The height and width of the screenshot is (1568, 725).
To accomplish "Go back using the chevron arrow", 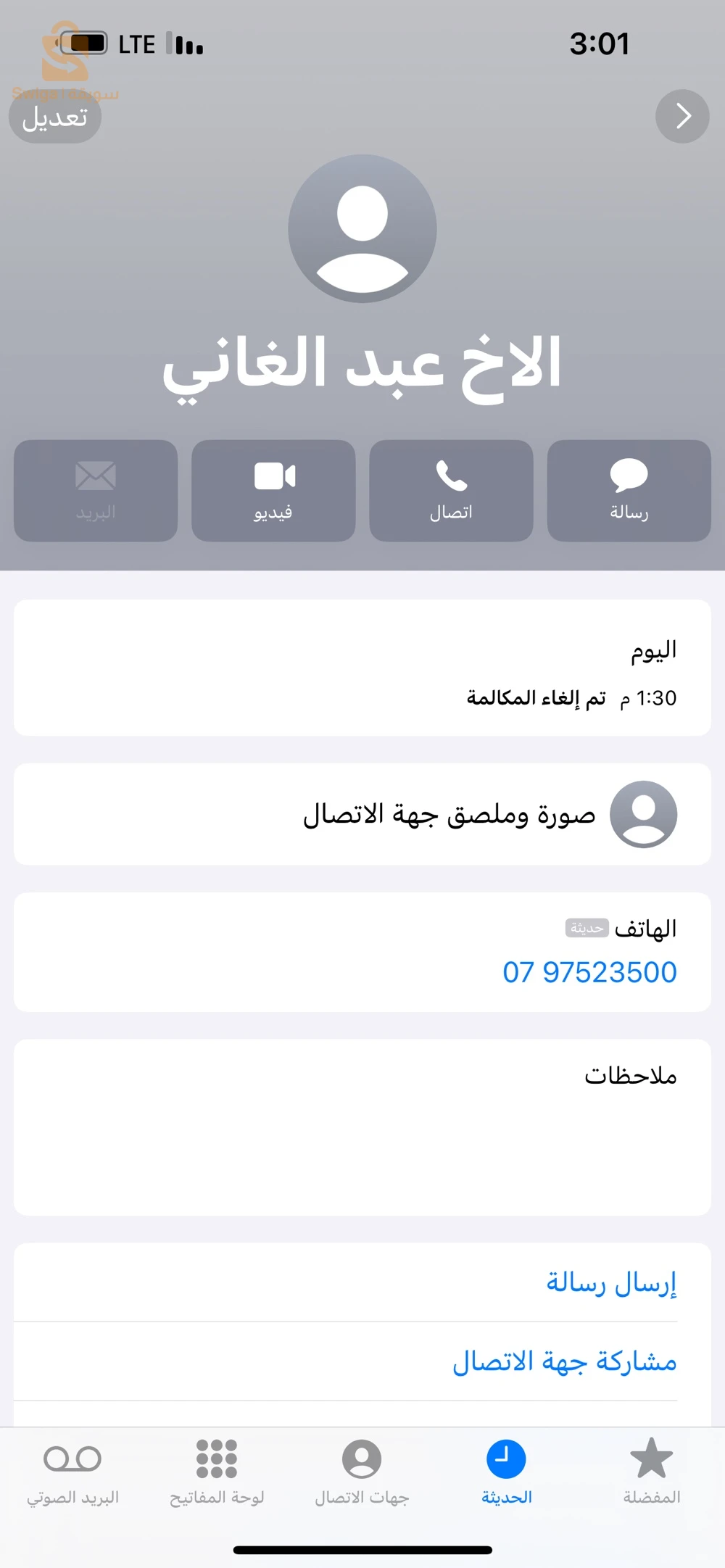I will pyautogui.click(x=681, y=116).
